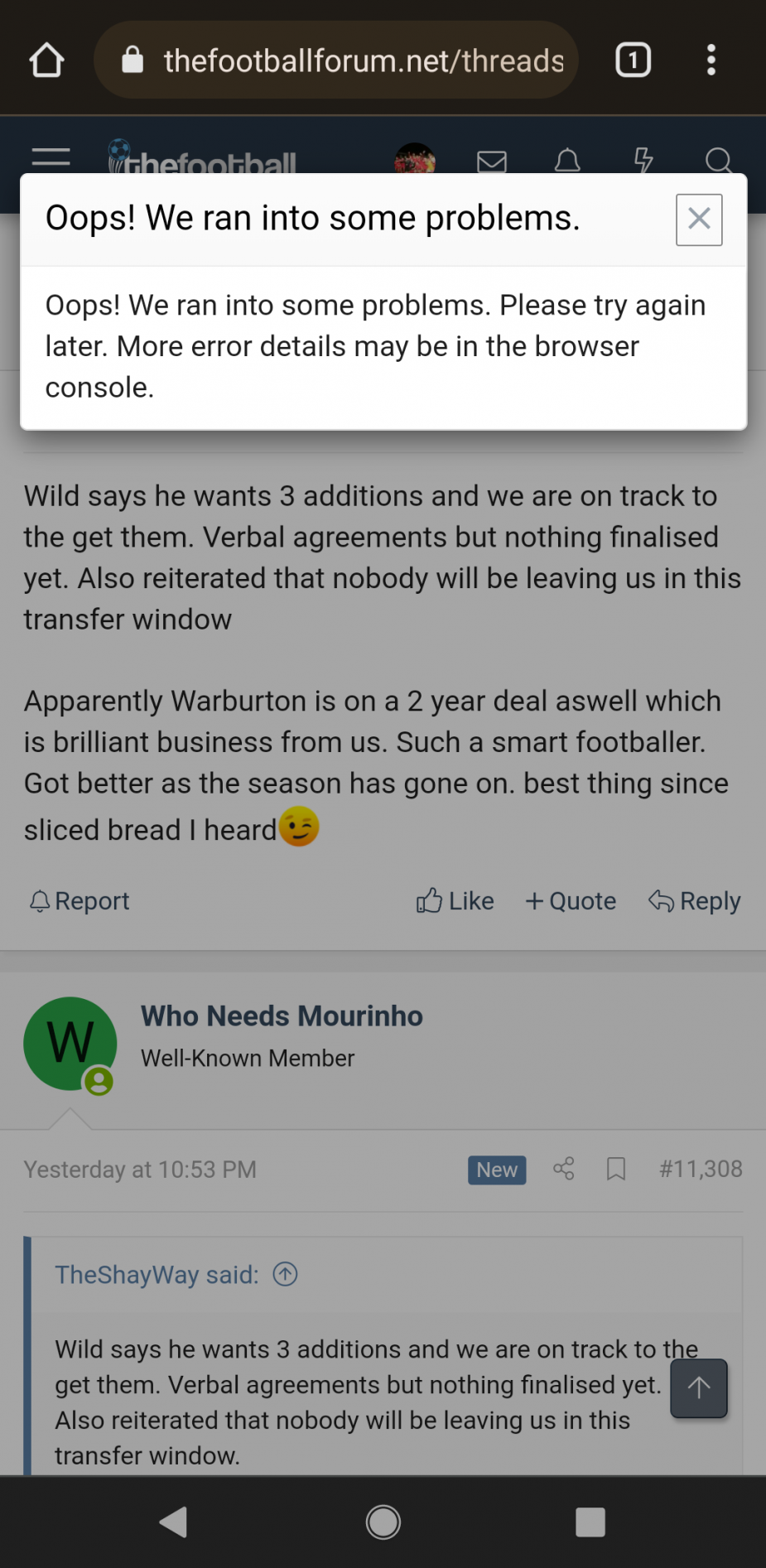Tap the W avatar of Who Needs Mourinho
The width and height of the screenshot is (766, 1568).
(x=70, y=1044)
